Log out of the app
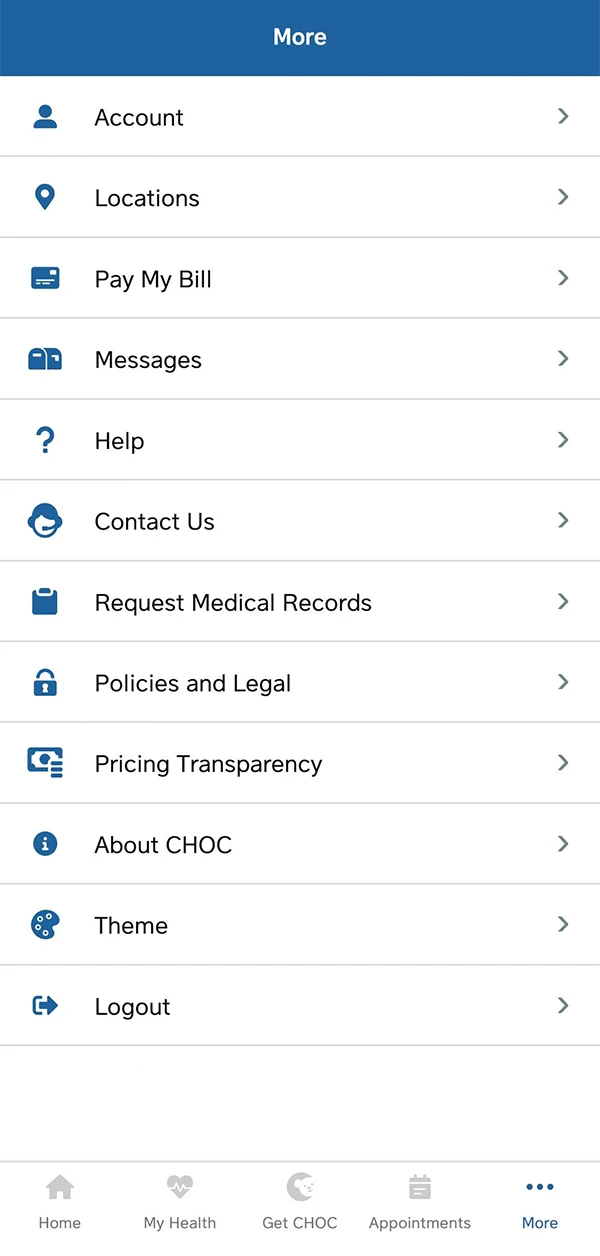 pos(299,1006)
